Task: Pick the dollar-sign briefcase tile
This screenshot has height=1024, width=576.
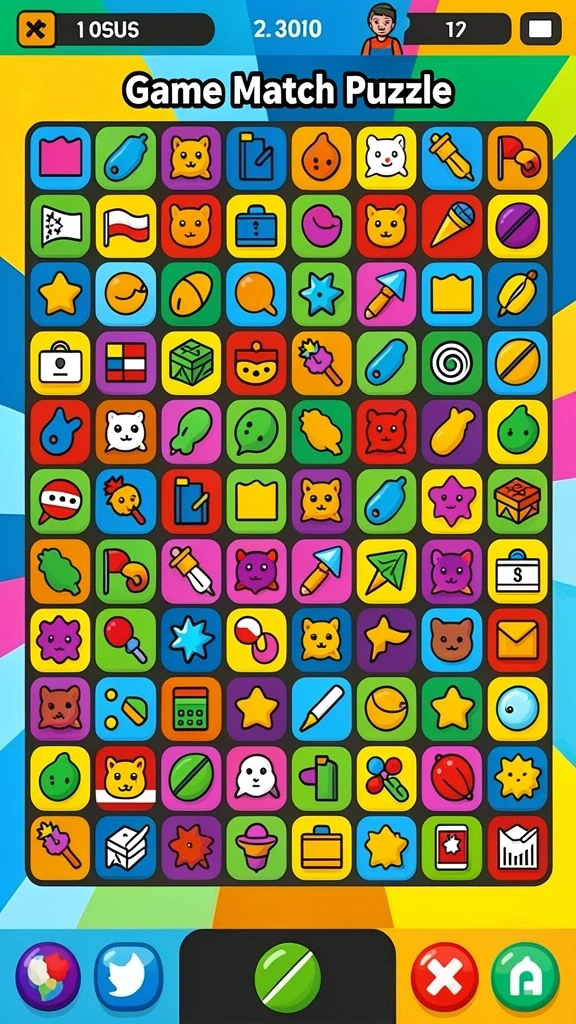Action: pos(517,571)
